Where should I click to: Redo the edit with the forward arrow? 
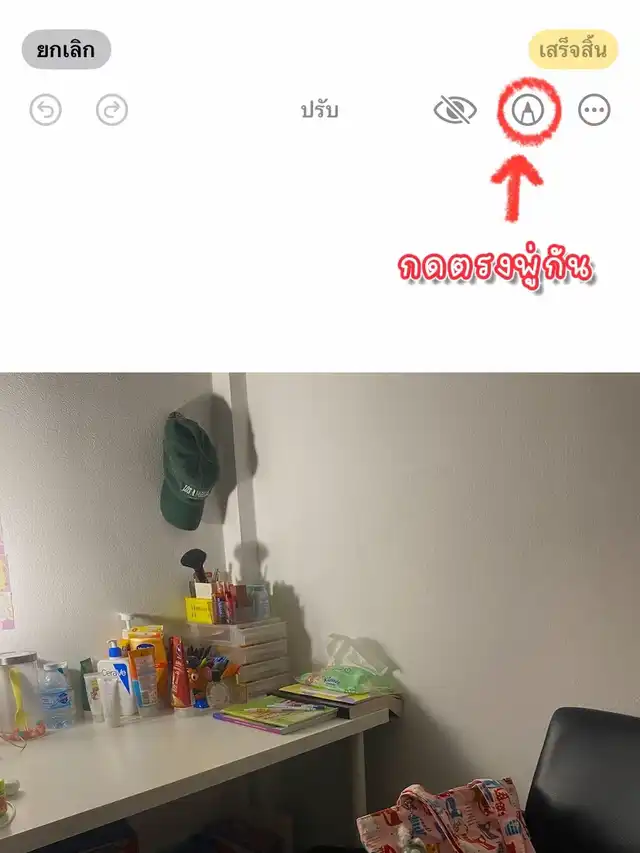pyautogui.click(x=112, y=110)
